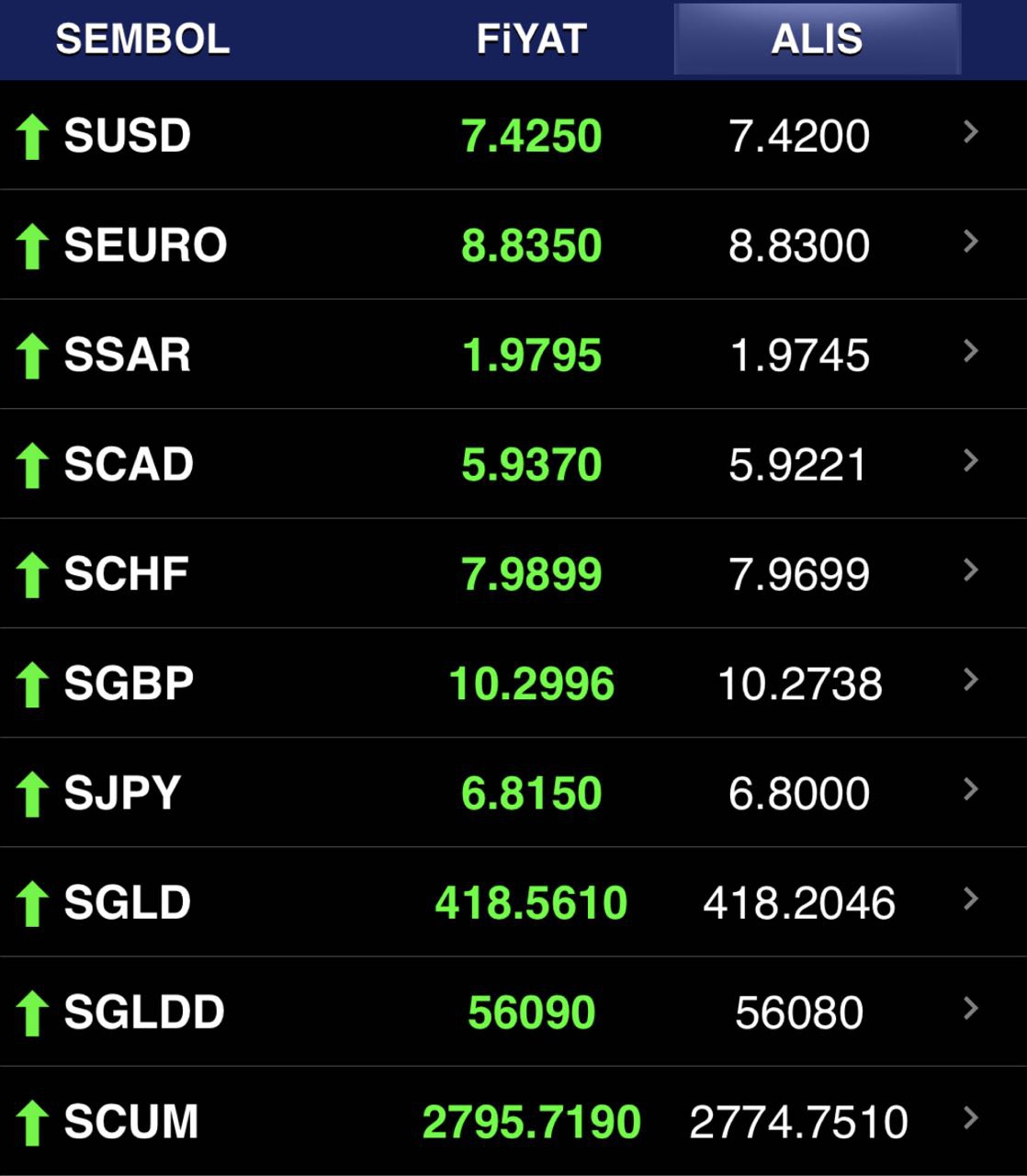Select the SCUM row
Image resolution: width=1027 pixels, height=1176 pixels.
click(513, 1121)
